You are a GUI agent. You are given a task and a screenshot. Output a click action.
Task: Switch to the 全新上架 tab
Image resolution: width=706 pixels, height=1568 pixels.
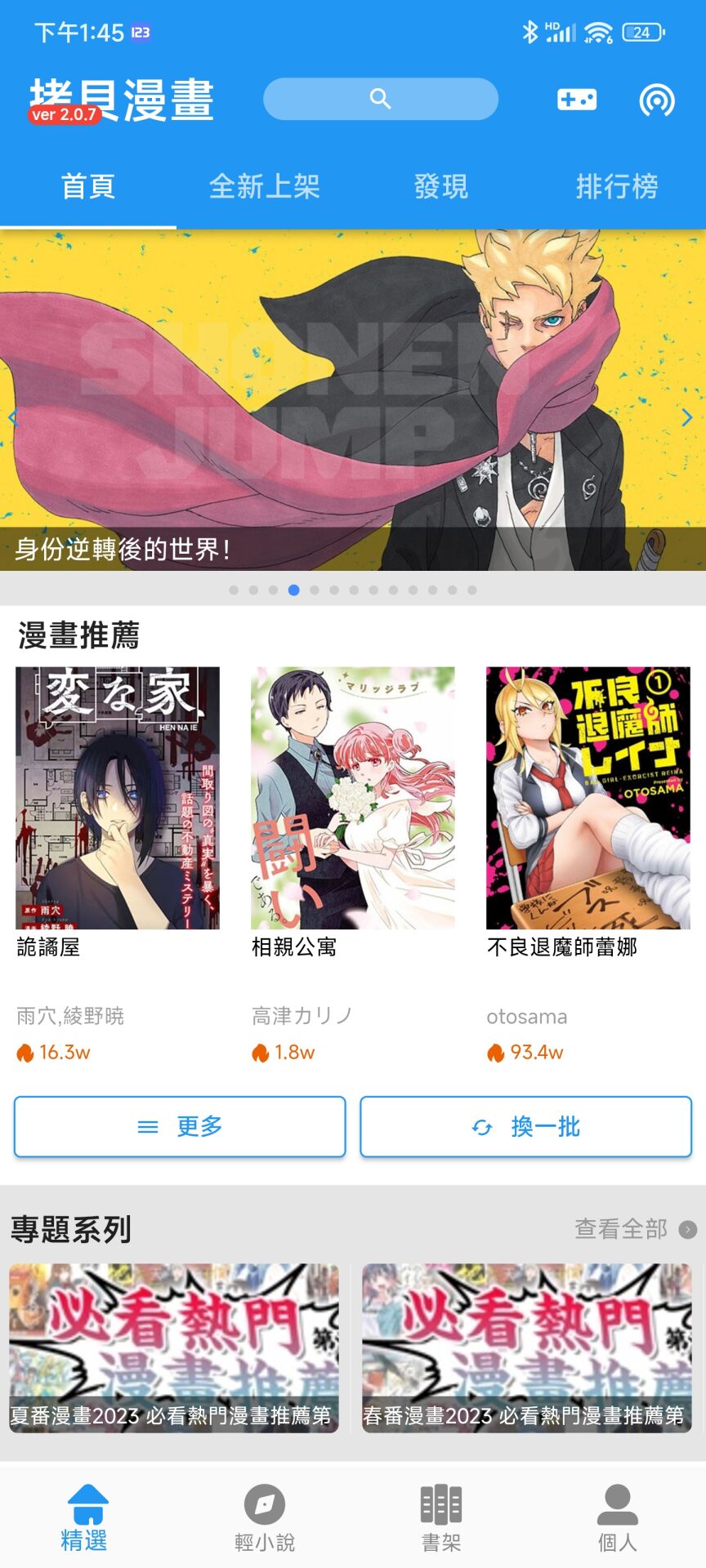coord(264,187)
